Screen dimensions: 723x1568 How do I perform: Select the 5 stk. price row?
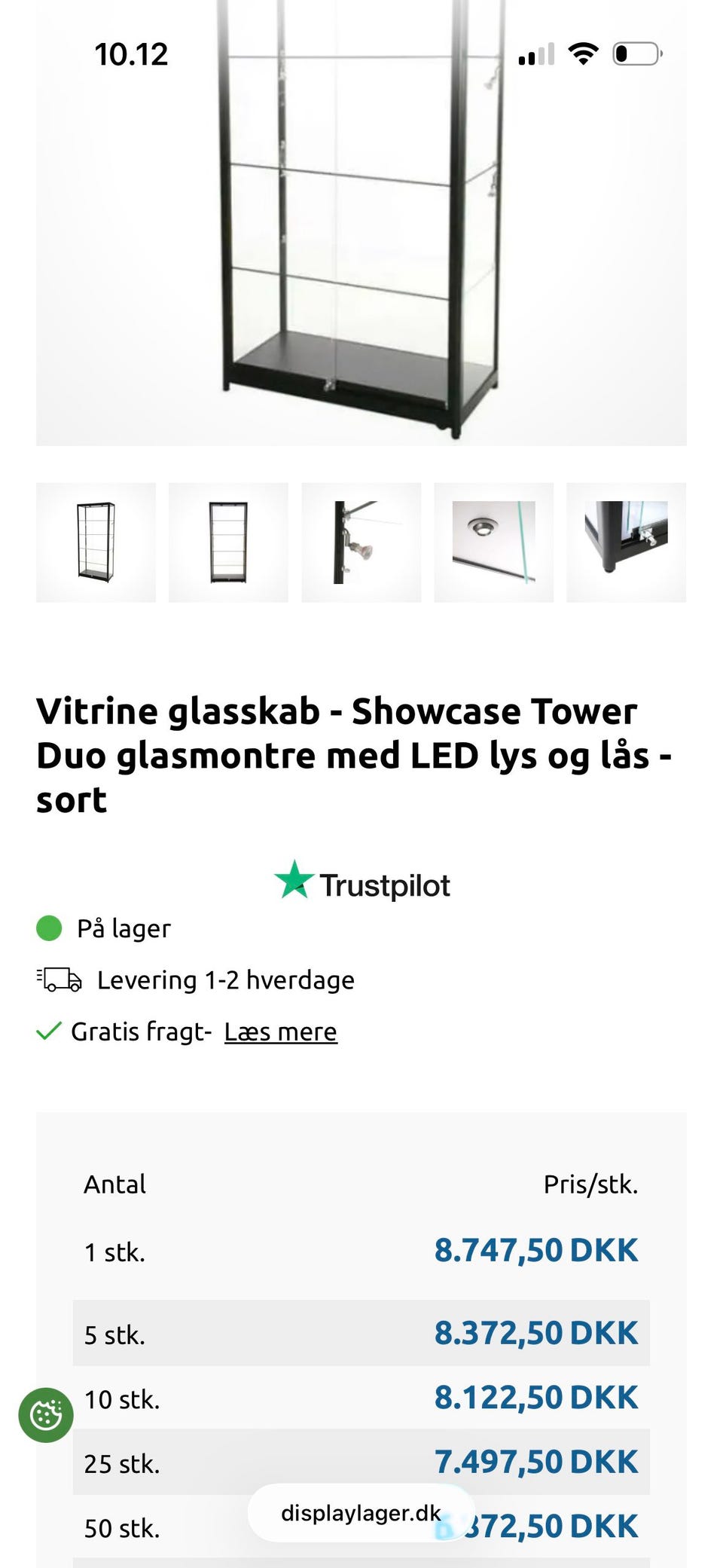pyautogui.click(x=360, y=1333)
